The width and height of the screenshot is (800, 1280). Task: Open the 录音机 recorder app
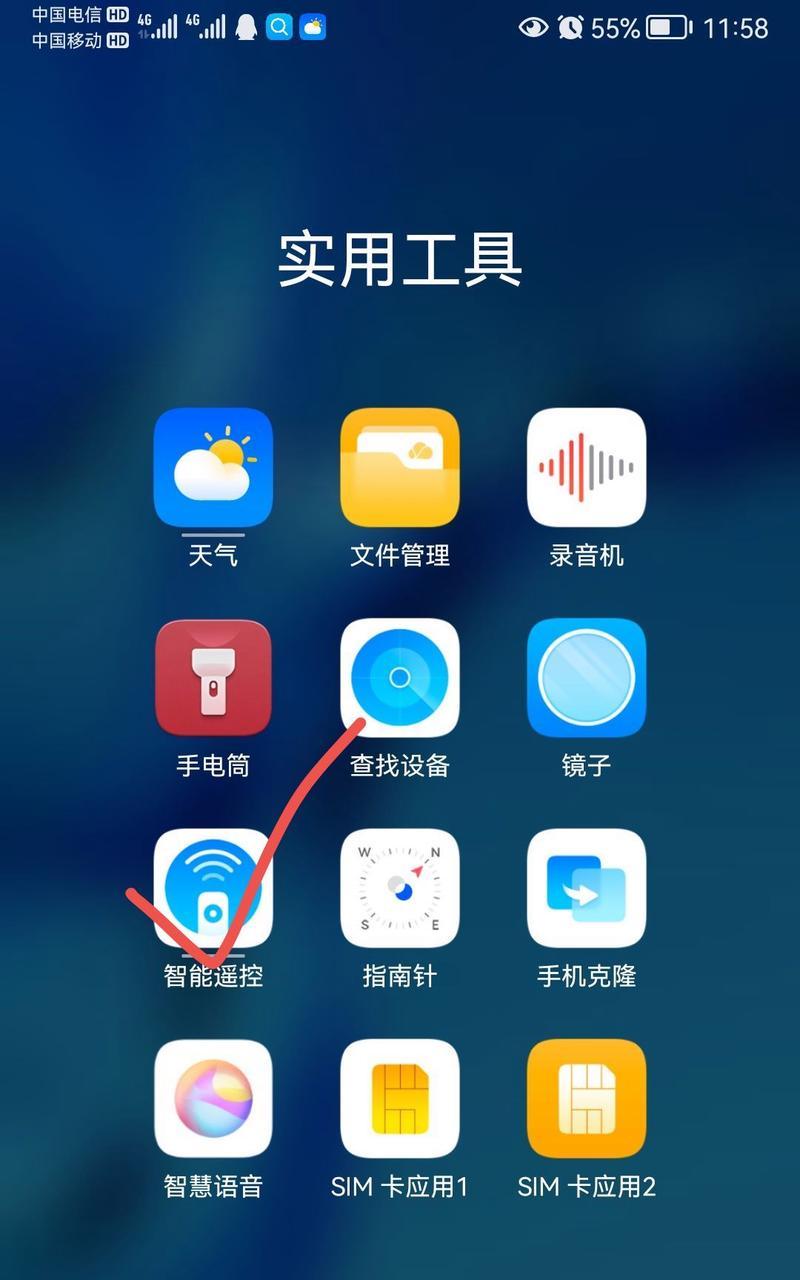[586, 467]
